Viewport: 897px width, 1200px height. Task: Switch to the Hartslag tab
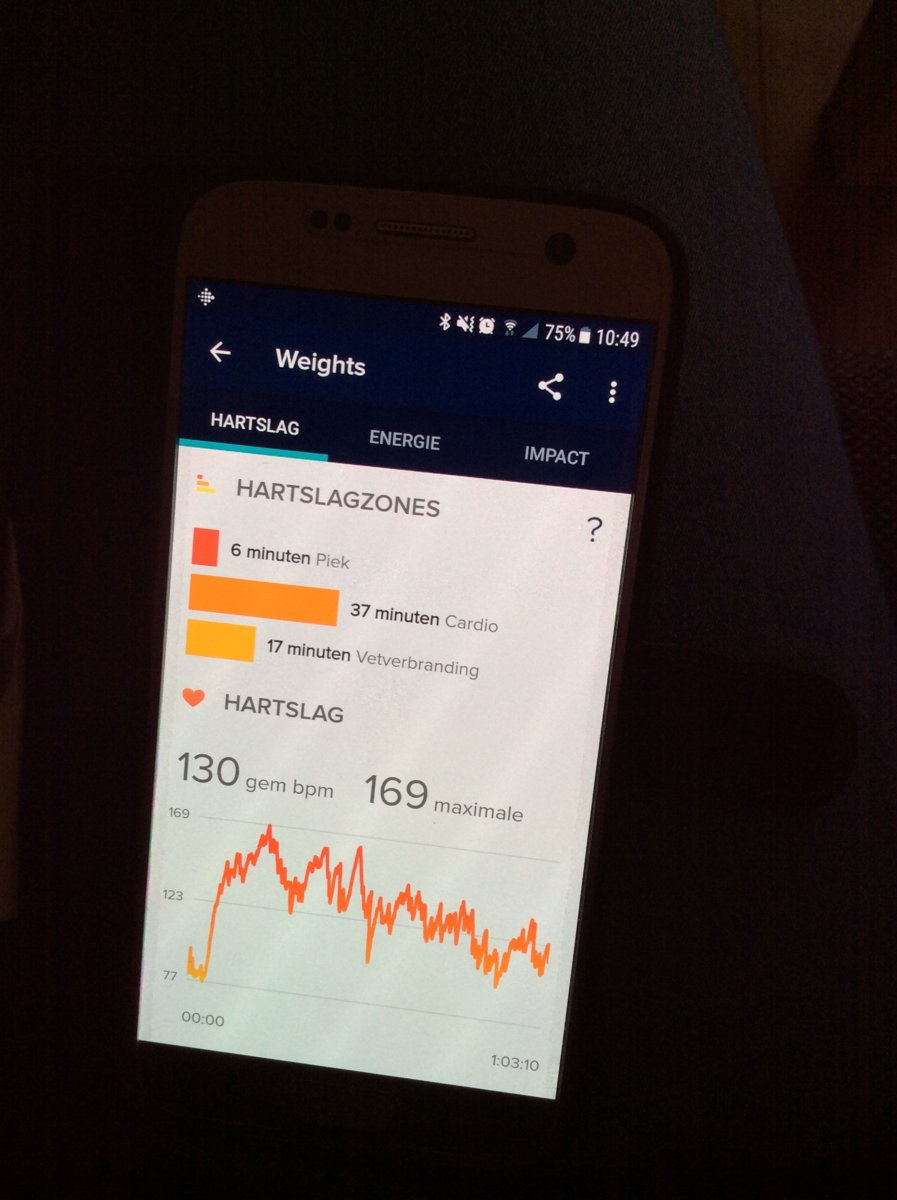tap(254, 424)
